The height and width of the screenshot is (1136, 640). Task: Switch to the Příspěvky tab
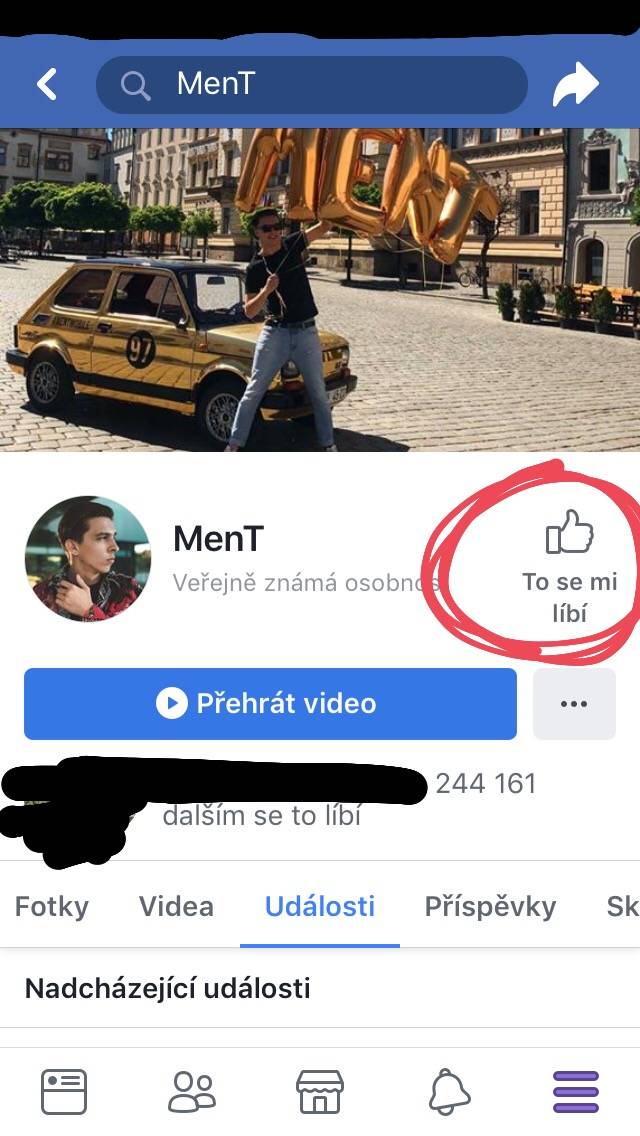491,906
